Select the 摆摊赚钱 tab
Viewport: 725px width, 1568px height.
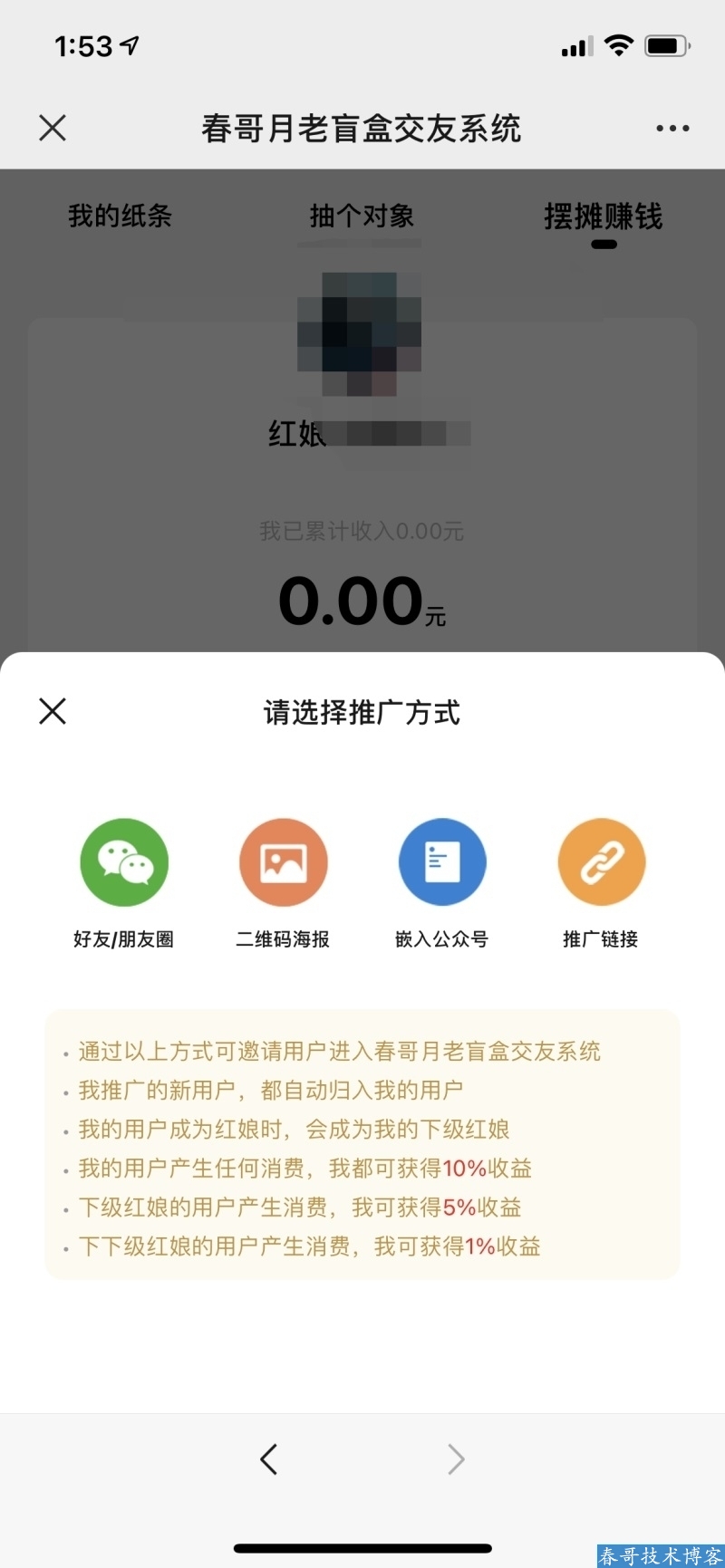[604, 216]
